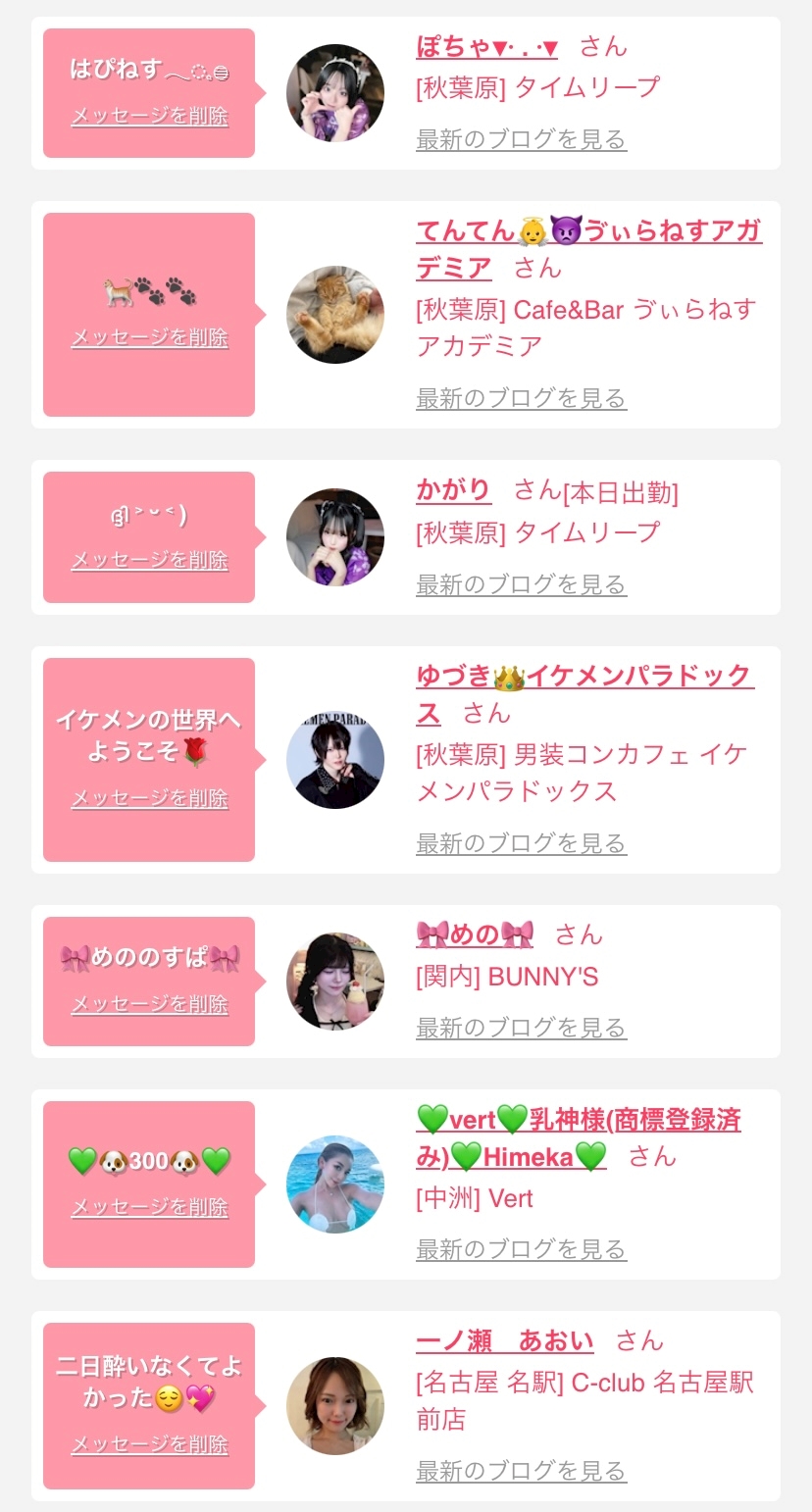
Task: Delete the めののすぱ message
Action: coord(149,1005)
